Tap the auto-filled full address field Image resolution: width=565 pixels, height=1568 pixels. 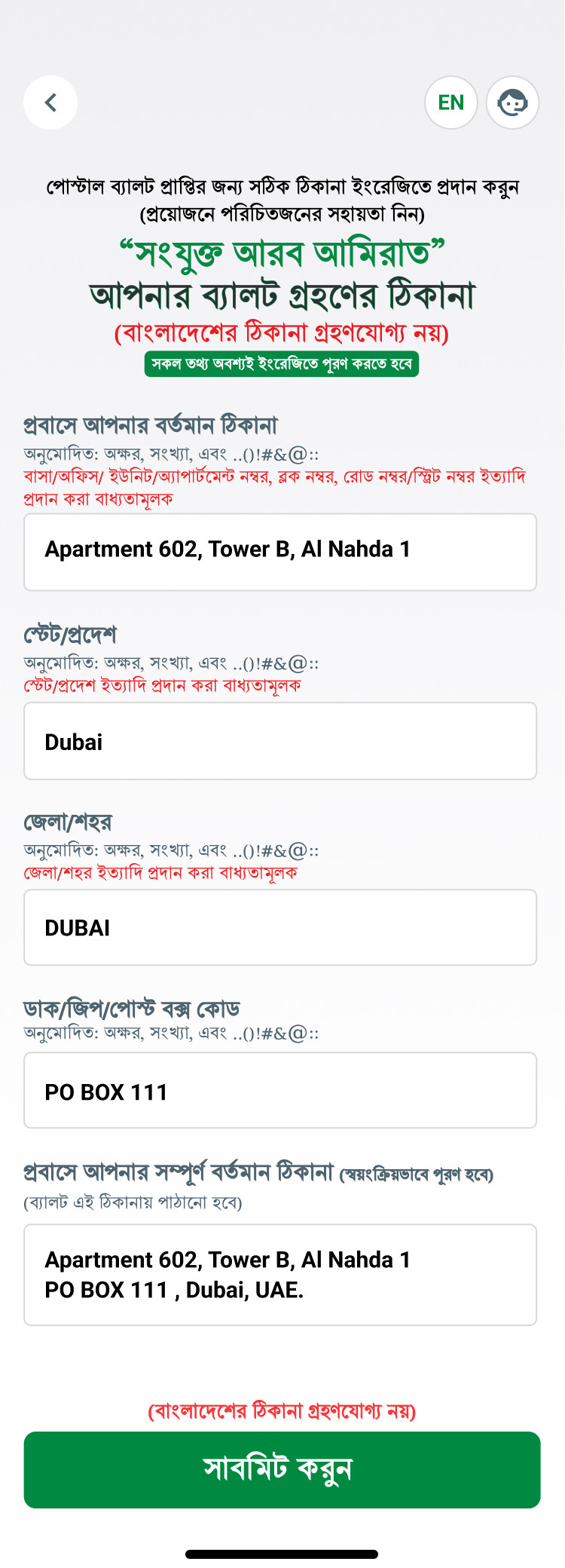[x=280, y=1275]
